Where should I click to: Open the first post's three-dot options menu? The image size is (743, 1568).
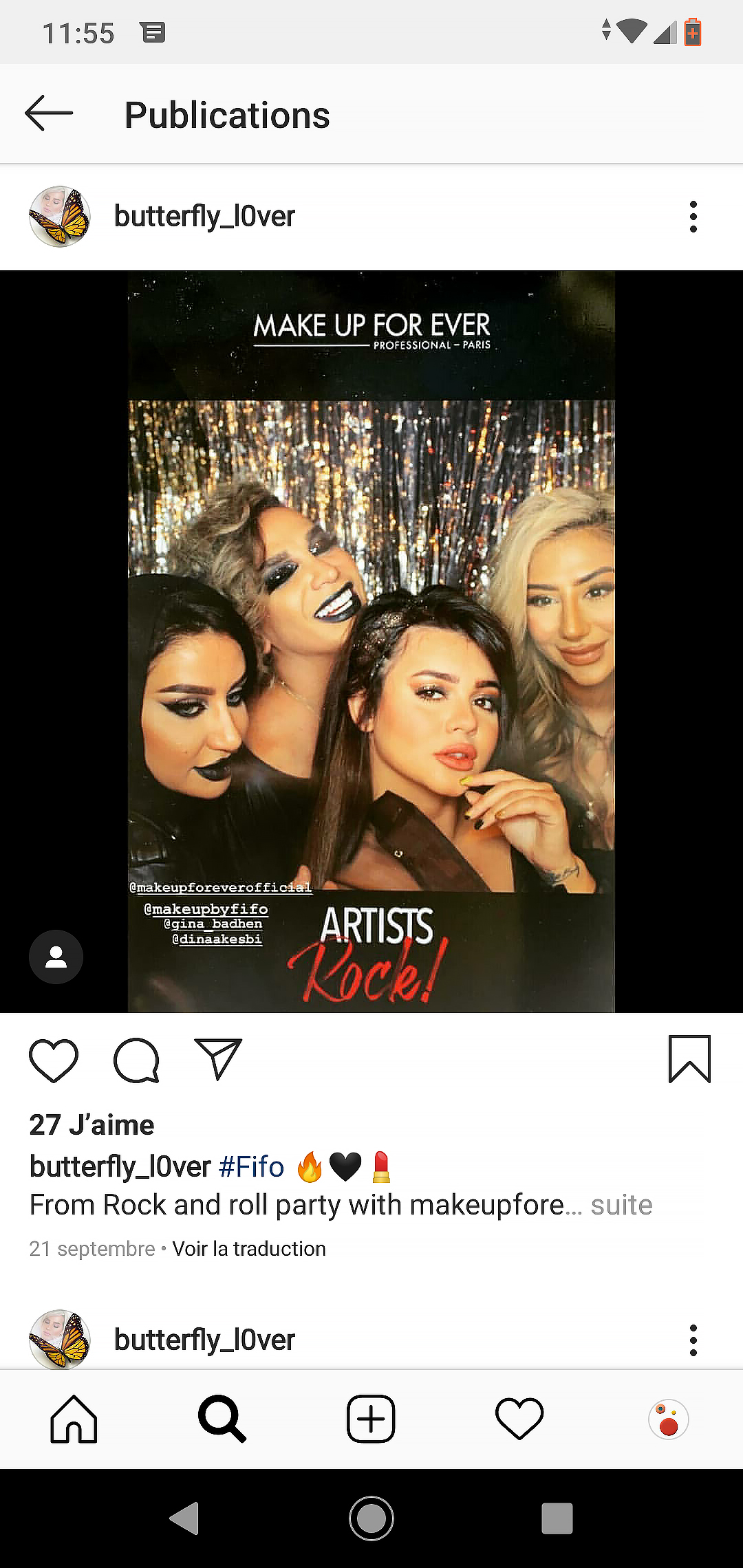(x=693, y=217)
